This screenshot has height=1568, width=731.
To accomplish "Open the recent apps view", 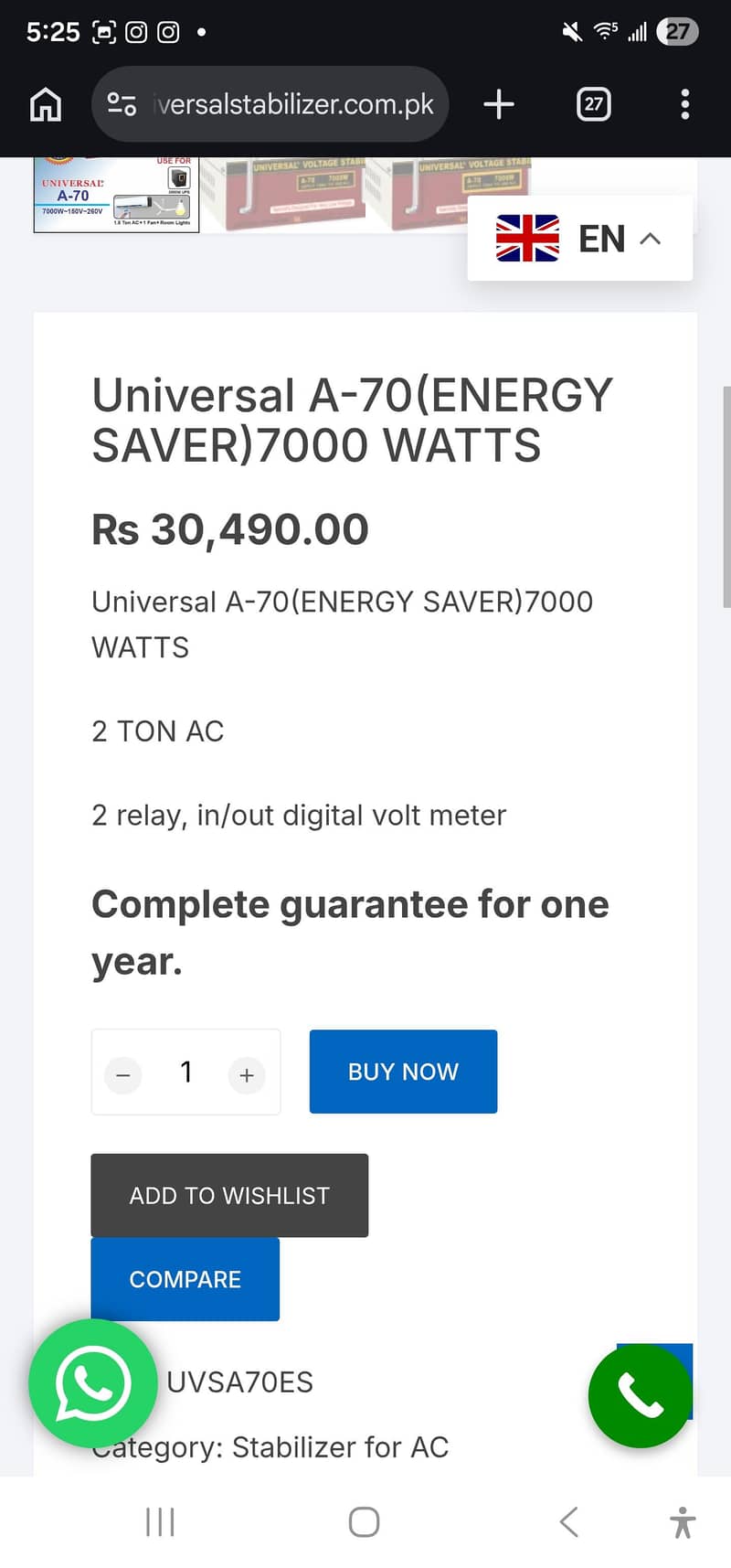I will pyautogui.click(x=160, y=1522).
